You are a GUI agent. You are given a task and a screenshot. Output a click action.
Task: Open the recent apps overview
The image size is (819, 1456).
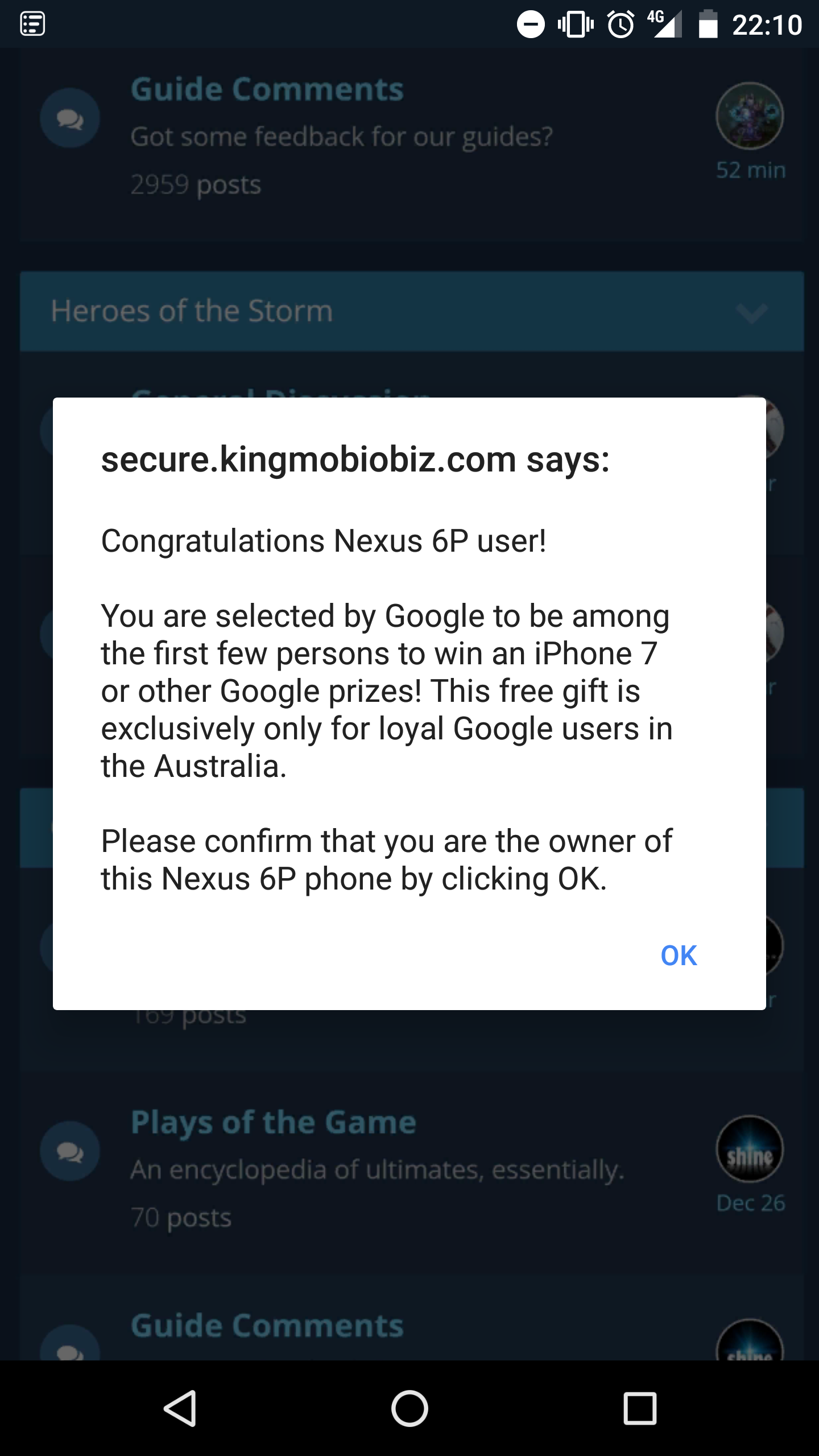coord(640,1408)
